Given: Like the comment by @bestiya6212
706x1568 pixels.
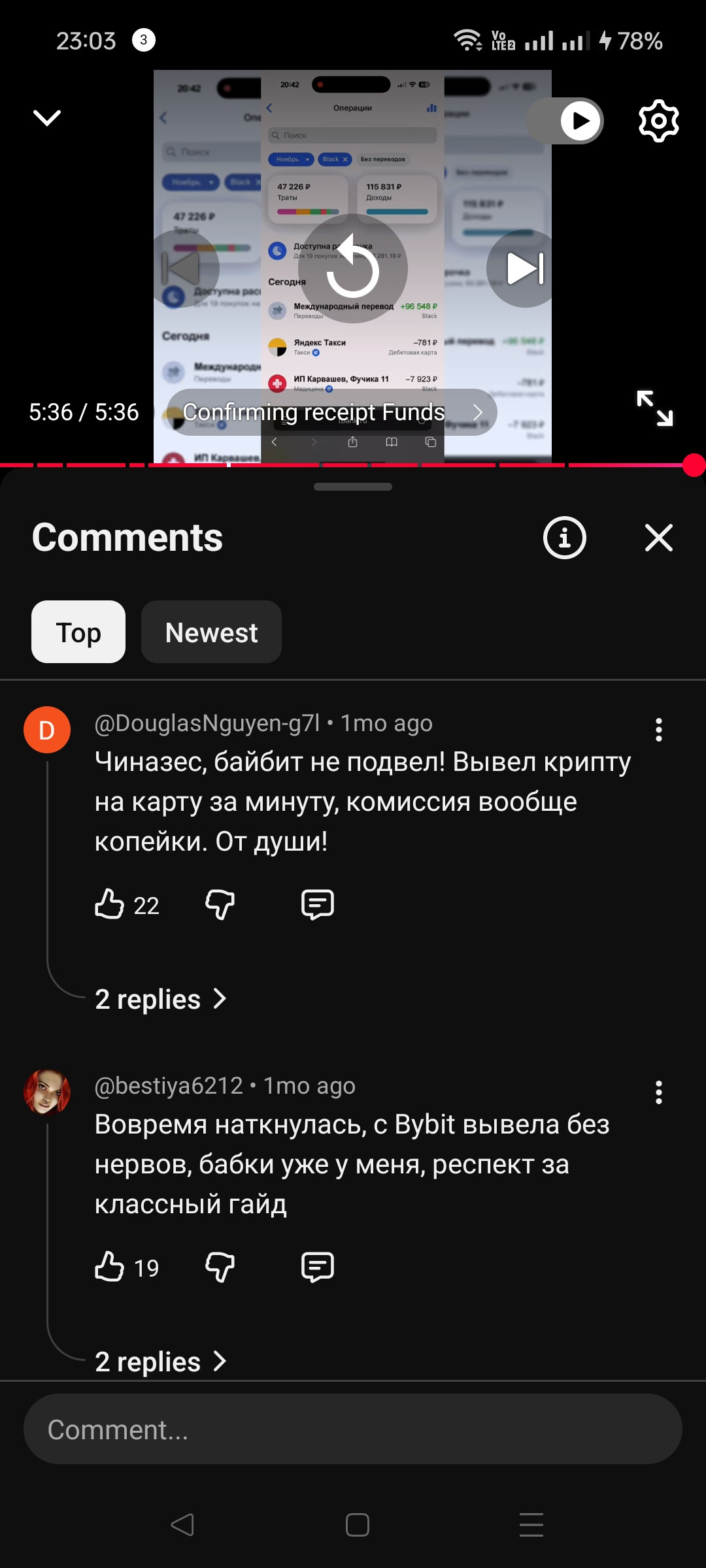Looking at the screenshot, I should [x=110, y=1267].
